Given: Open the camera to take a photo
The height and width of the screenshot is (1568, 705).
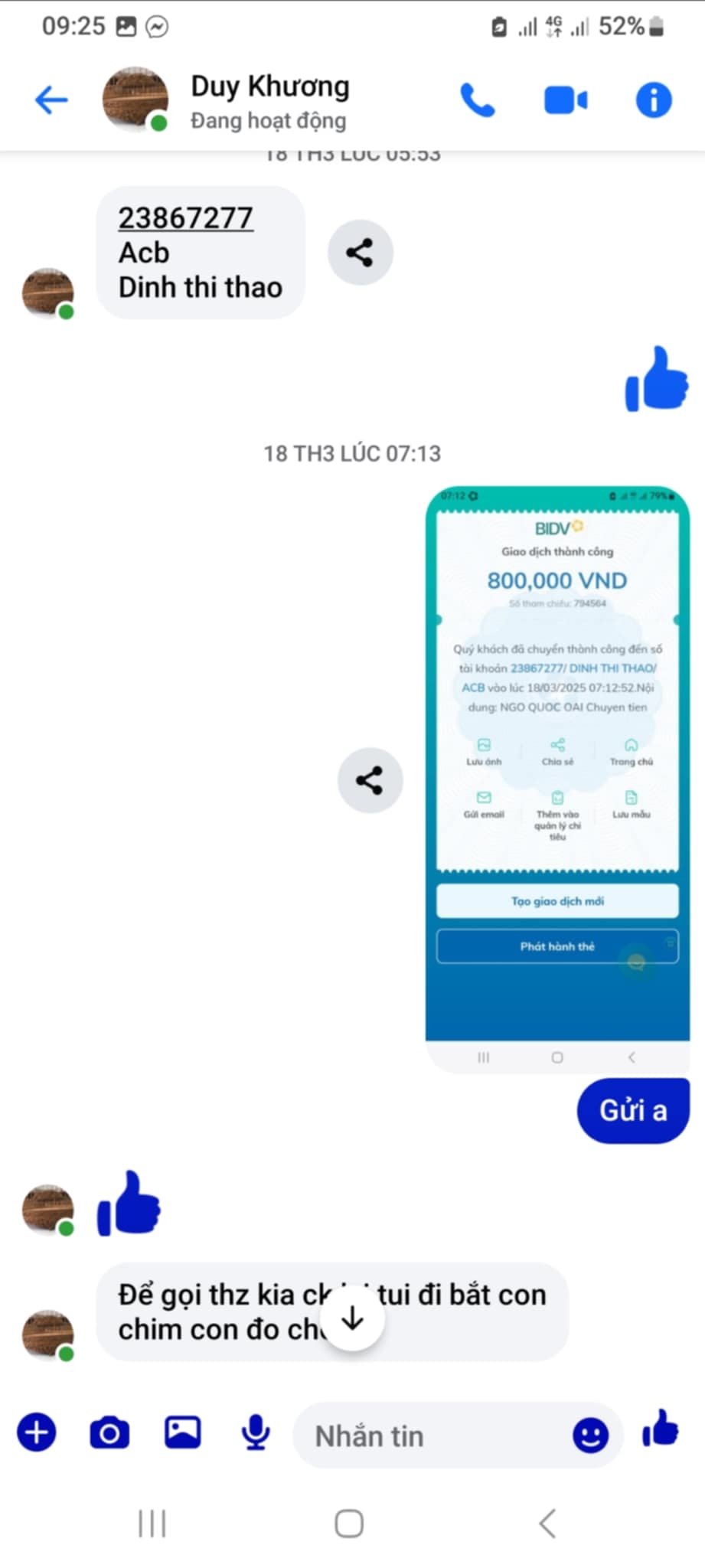Looking at the screenshot, I should point(109,1432).
